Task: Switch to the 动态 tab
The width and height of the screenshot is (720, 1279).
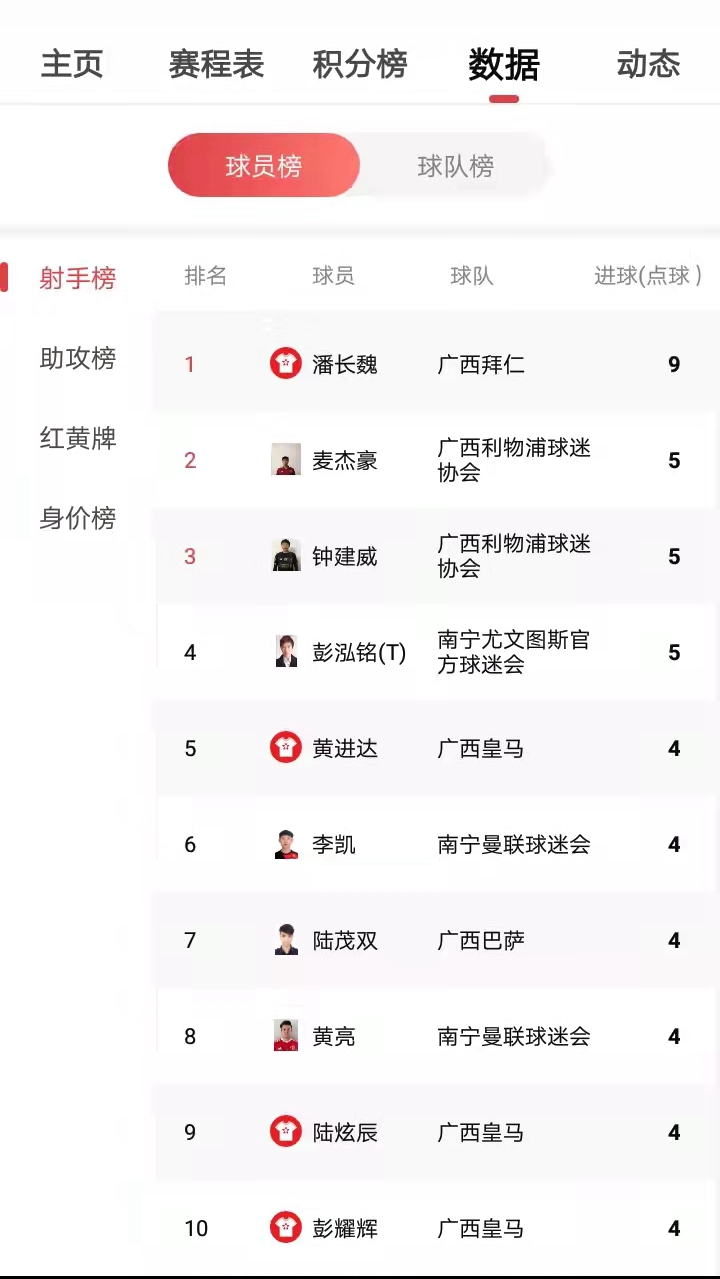Action: [x=648, y=64]
